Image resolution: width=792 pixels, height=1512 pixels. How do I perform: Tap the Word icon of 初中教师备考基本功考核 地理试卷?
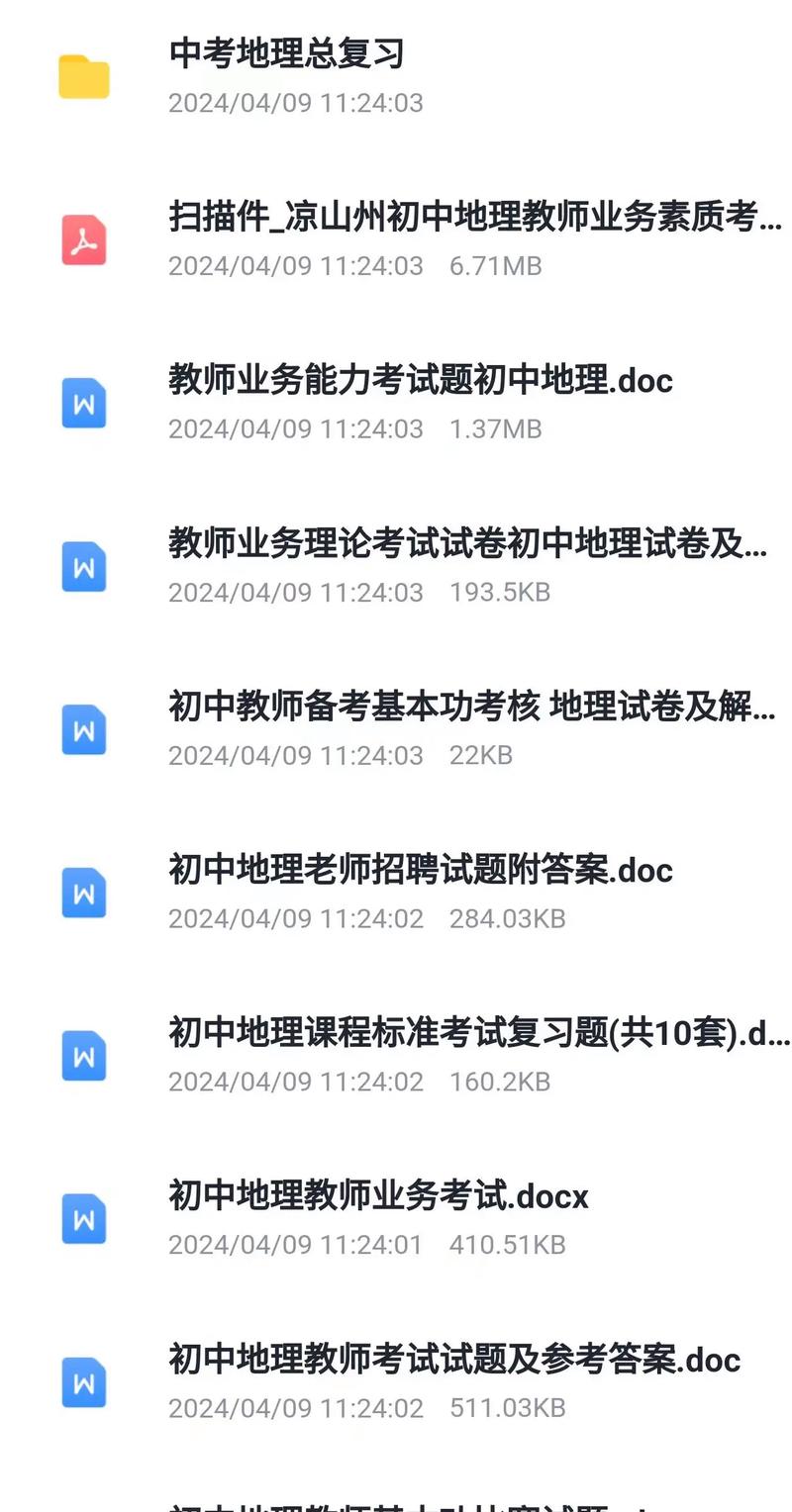coord(83,728)
